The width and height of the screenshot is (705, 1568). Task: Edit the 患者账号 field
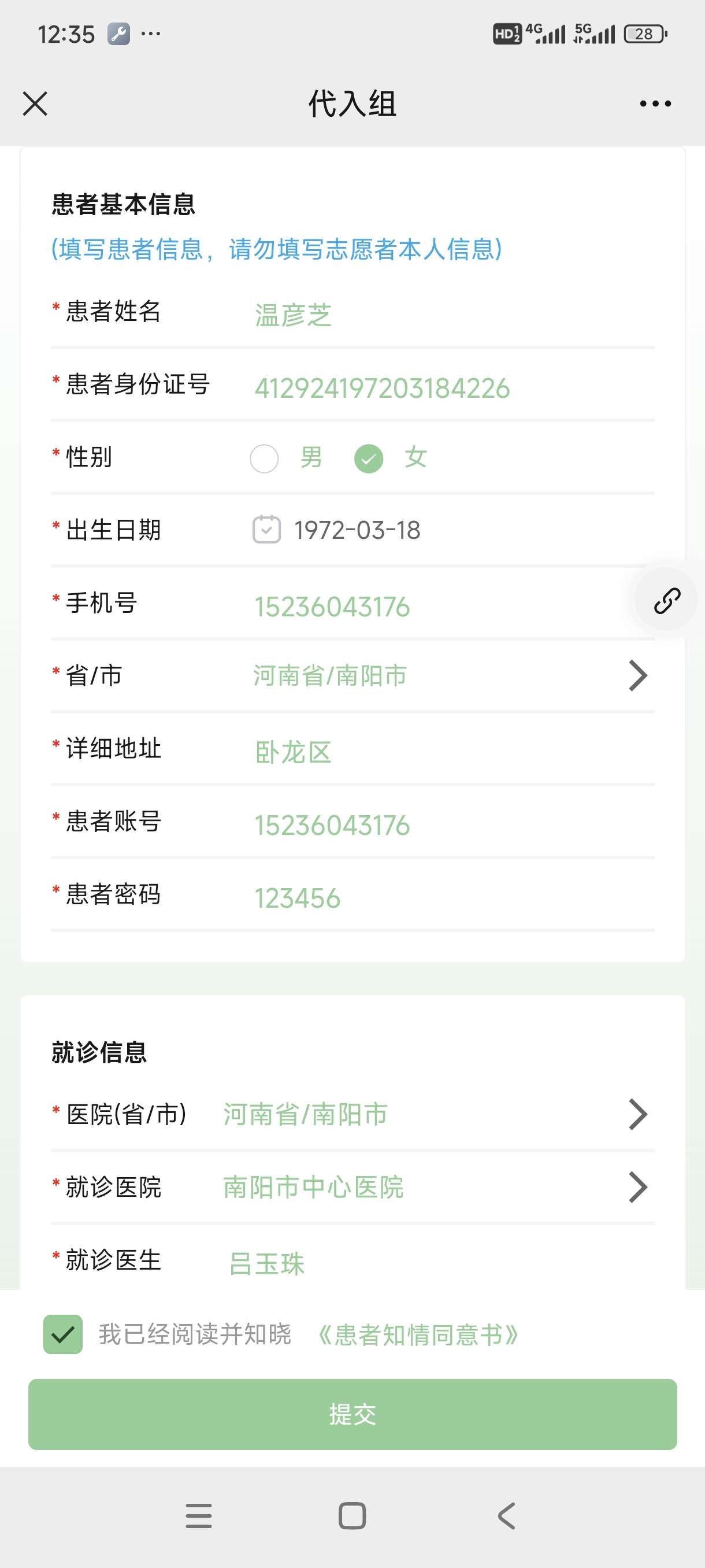tap(450, 826)
